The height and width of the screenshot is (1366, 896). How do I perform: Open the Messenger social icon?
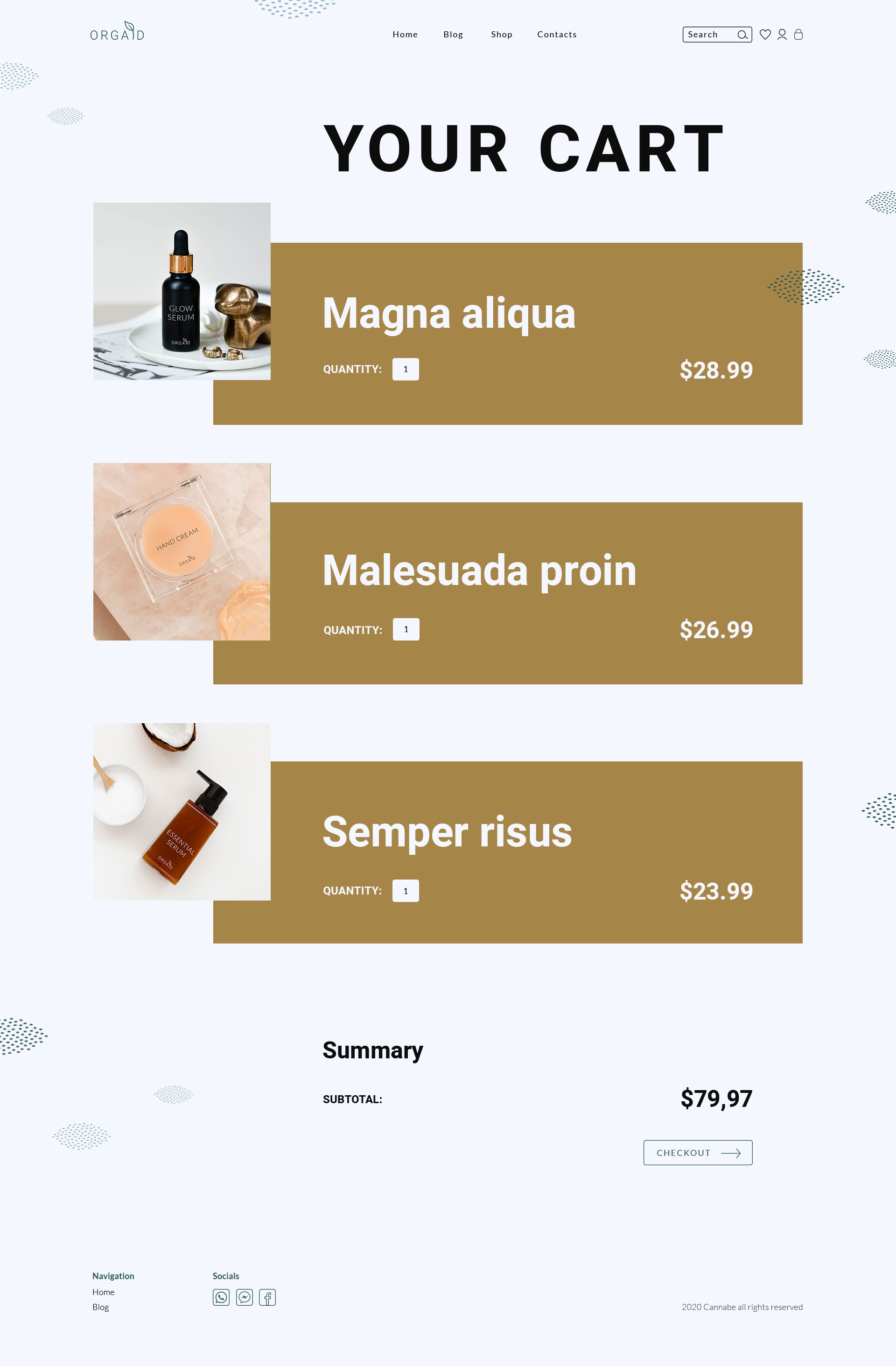click(245, 1297)
